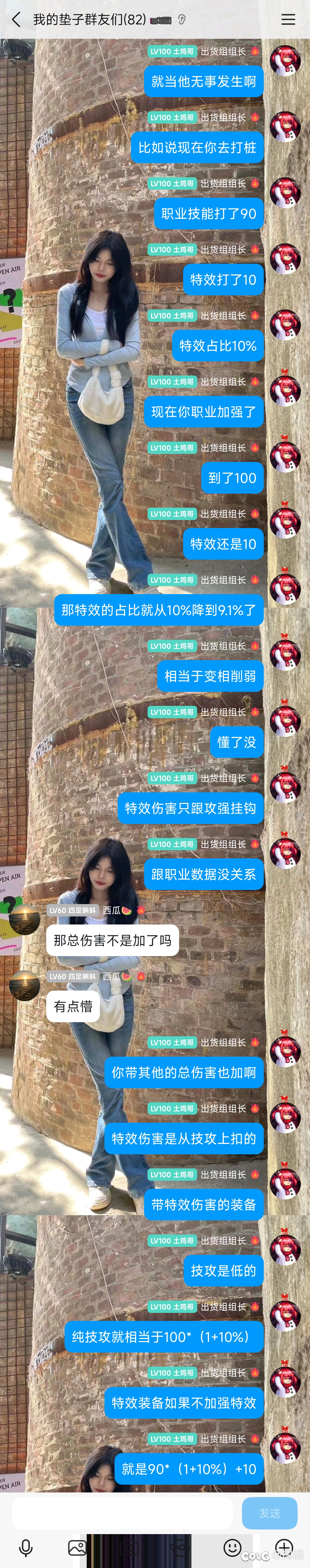Open the plus attachments menu
The width and height of the screenshot is (310, 1568).
[284, 1547]
